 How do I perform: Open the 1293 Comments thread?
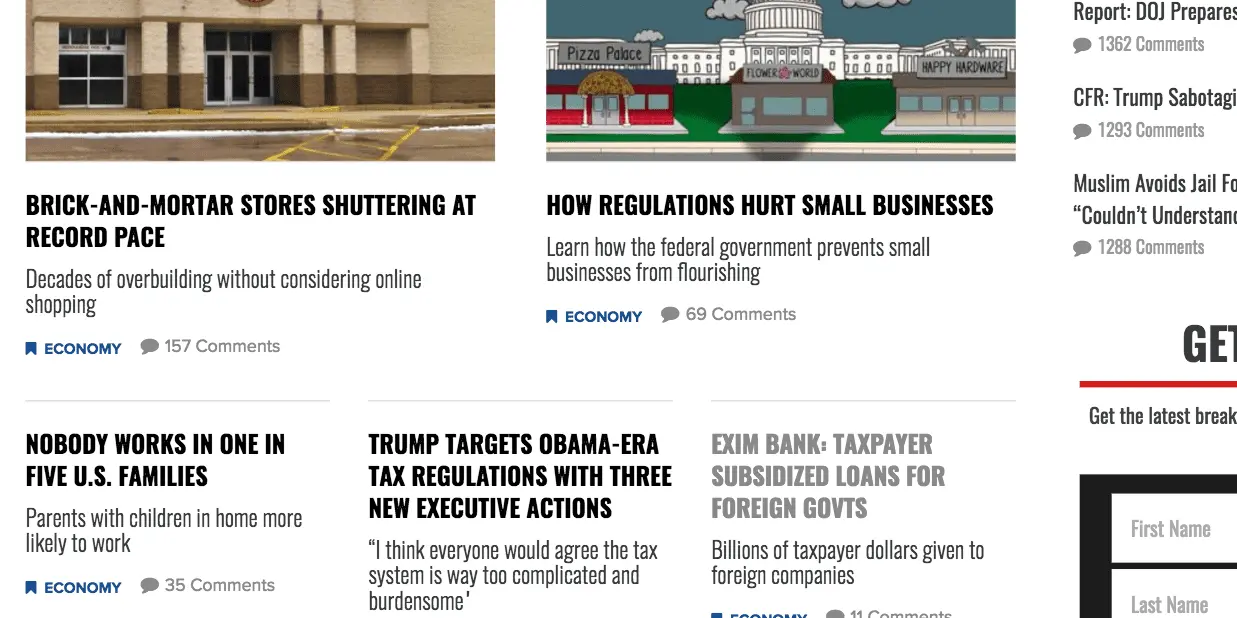click(x=1150, y=130)
